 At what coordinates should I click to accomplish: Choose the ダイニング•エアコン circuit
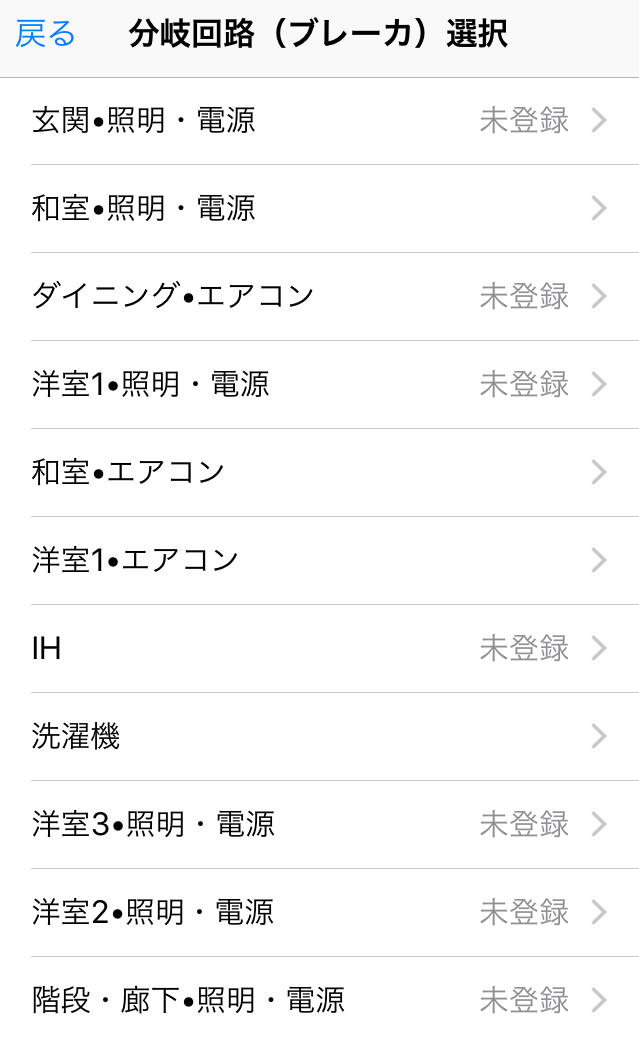320,297
